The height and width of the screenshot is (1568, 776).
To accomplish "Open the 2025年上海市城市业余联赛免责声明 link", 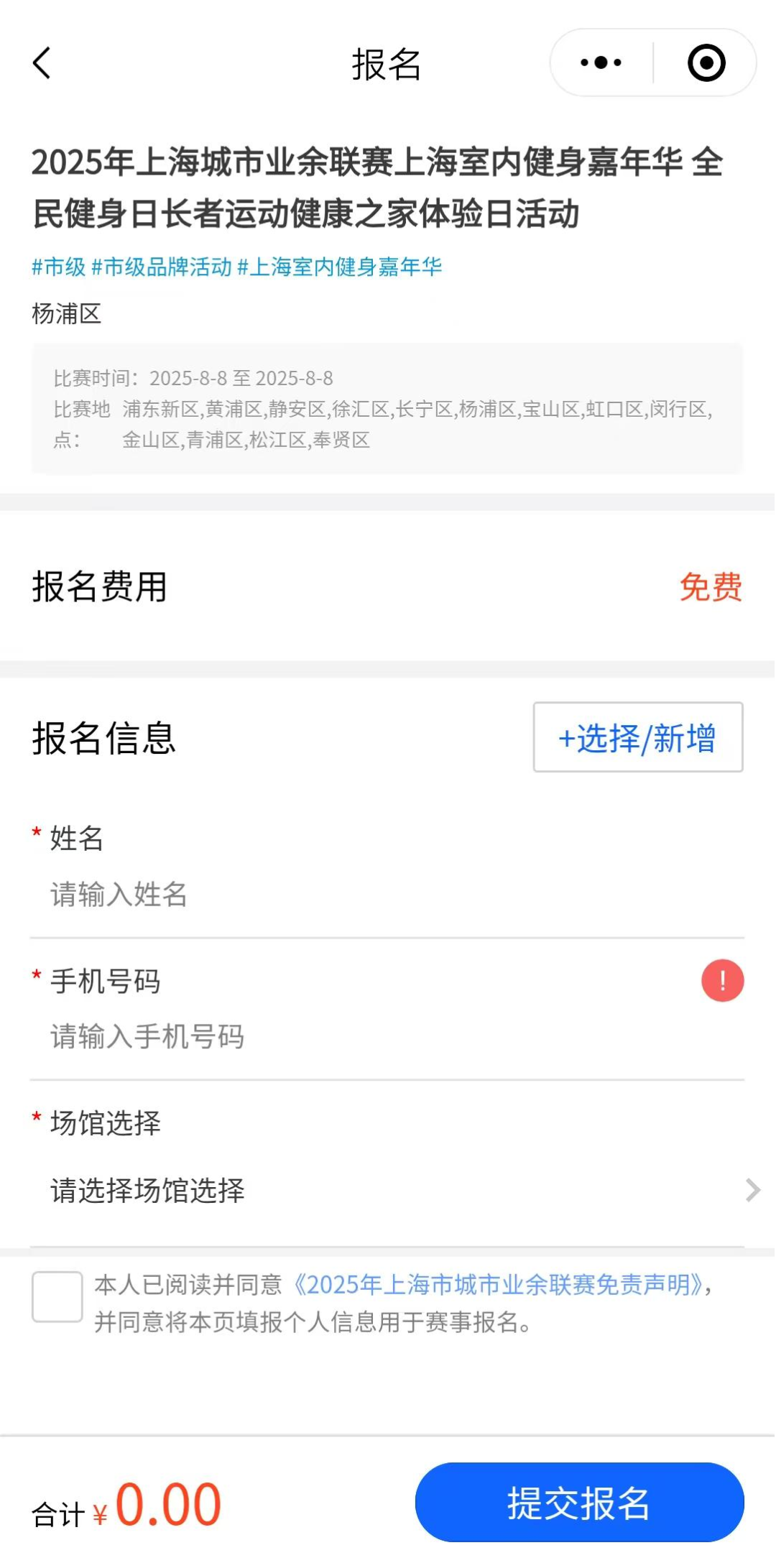I will pyautogui.click(x=499, y=1285).
